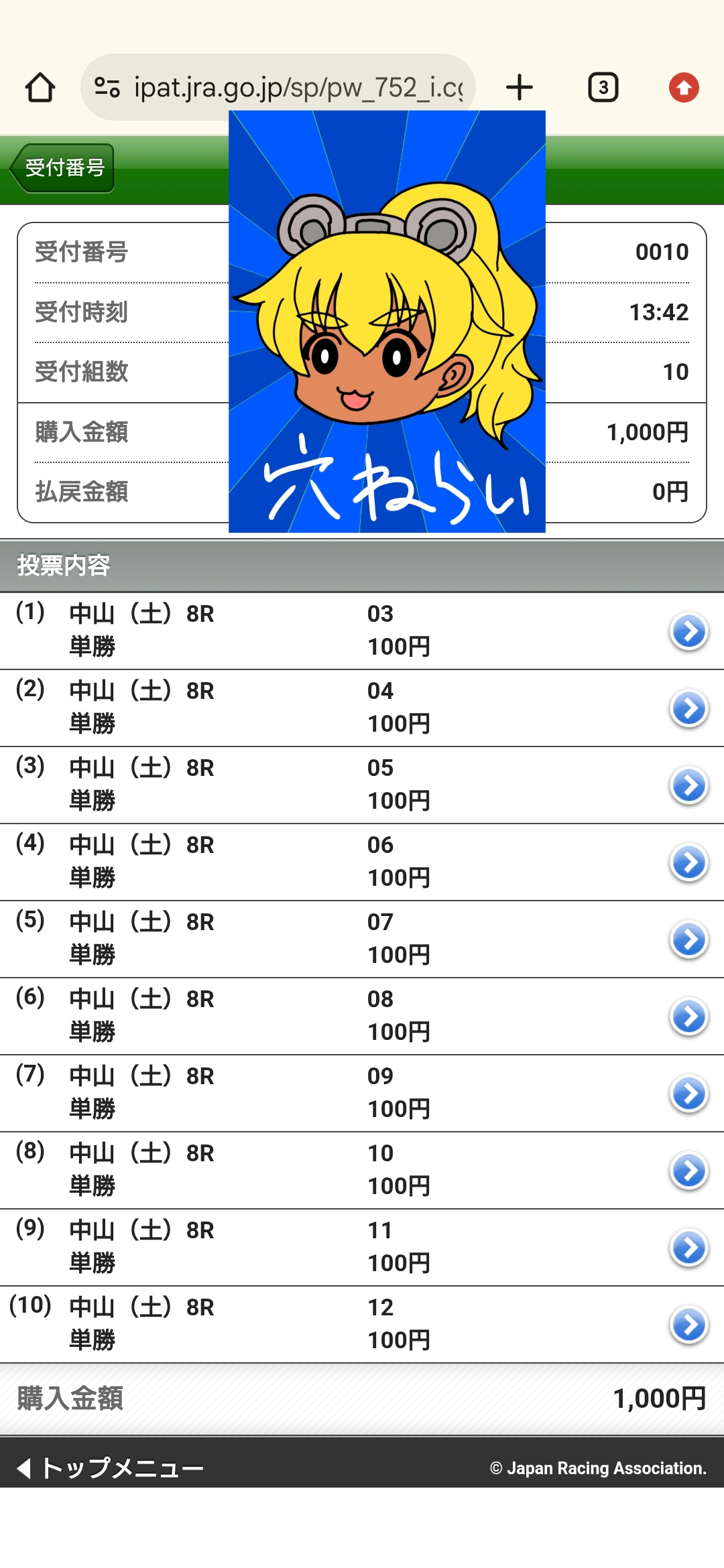This screenshot has height=1568, width=724.
Task: Show bet (5) for horse 07
Action: (688, 939)
